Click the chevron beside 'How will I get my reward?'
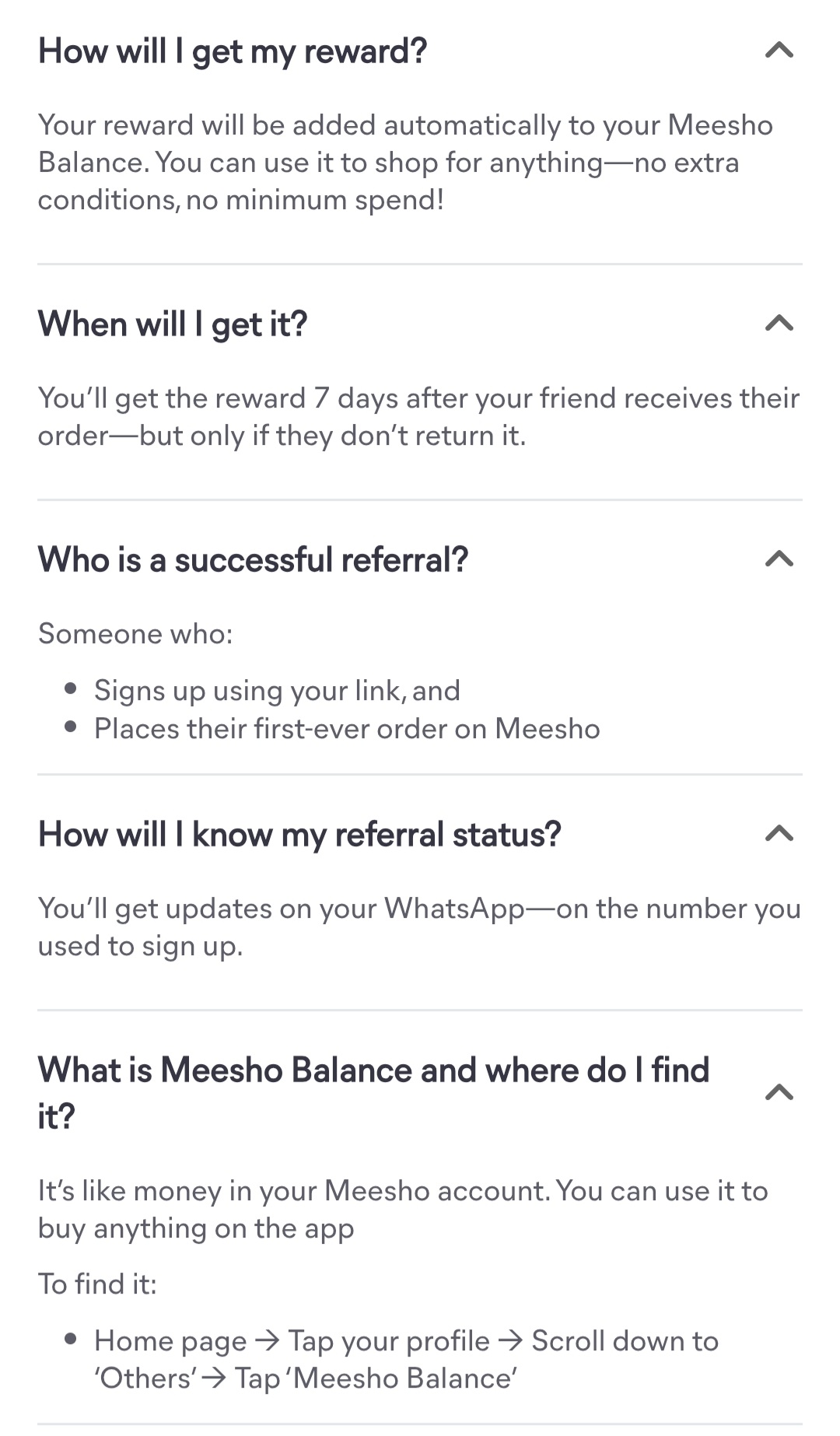The image size is (840, 1436). tap(779, 51)
